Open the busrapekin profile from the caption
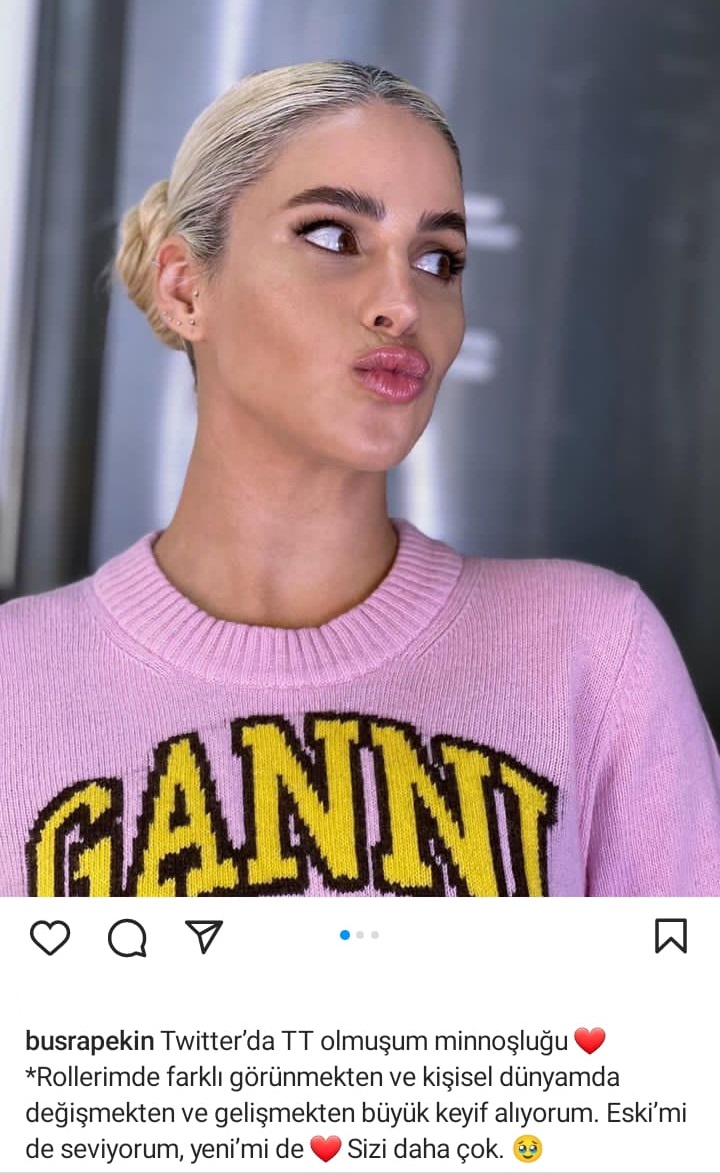The width and height of the screenshot is (720, 1173). click(x=89, y=1041)
